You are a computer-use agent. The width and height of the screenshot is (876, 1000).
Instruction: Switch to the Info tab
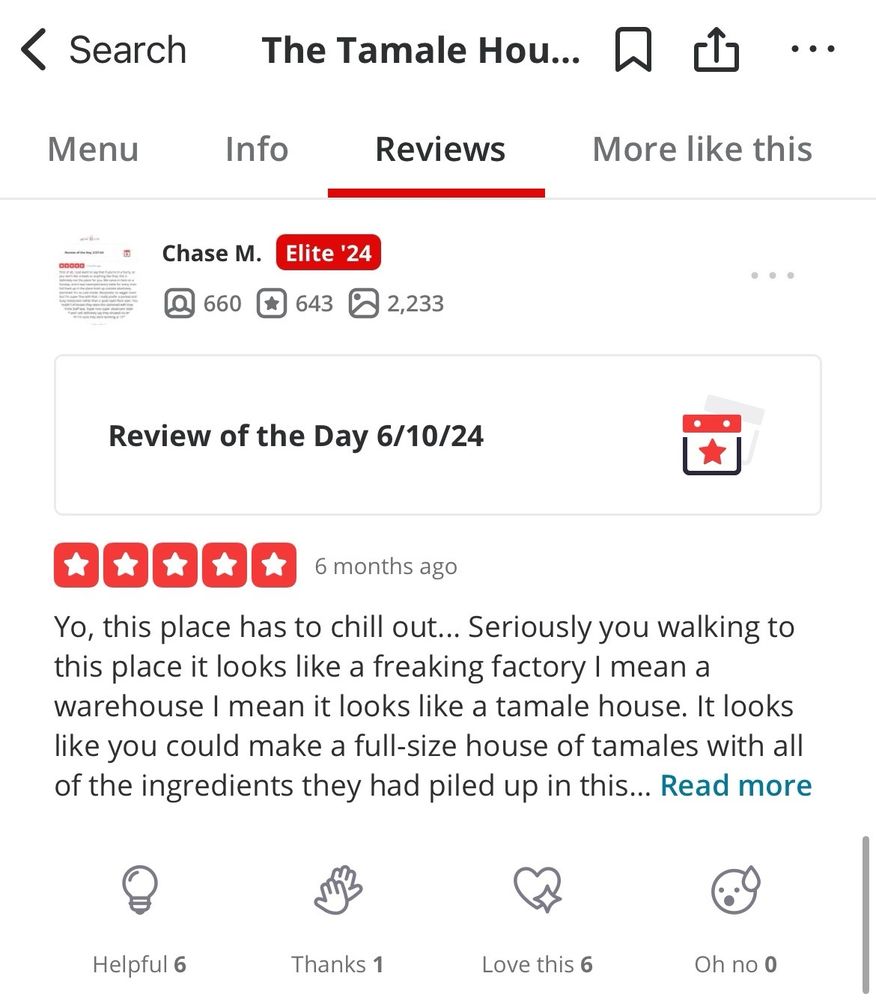point(257,149)
